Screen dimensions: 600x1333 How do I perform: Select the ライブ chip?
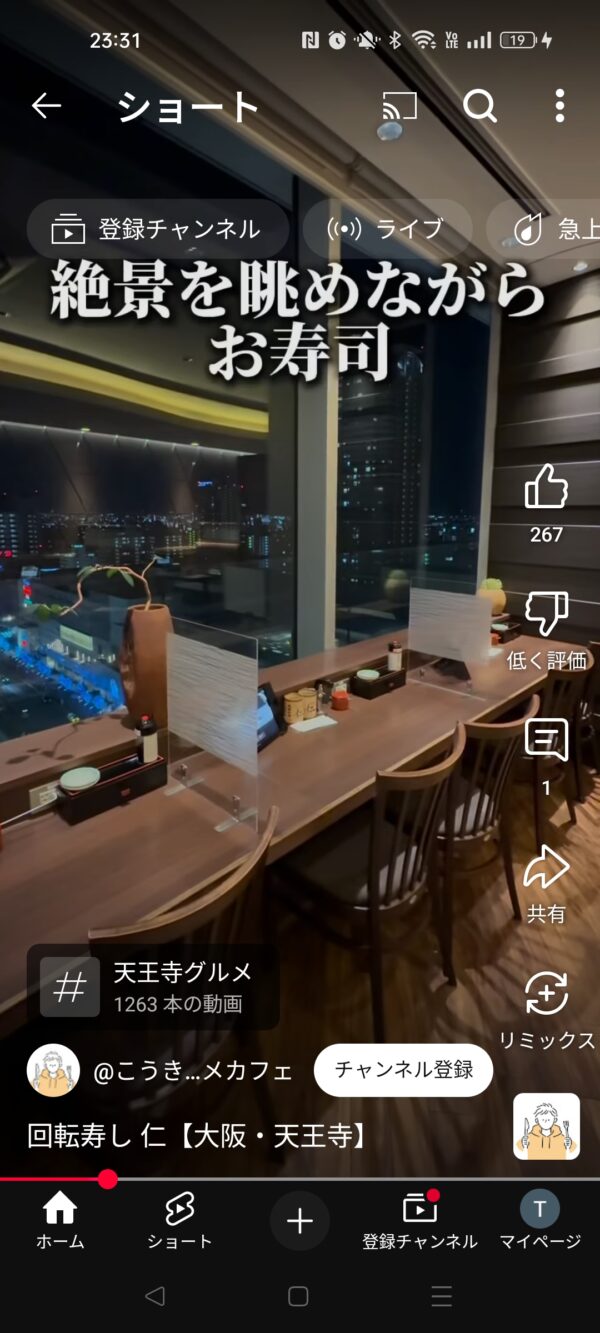[386, 229]
